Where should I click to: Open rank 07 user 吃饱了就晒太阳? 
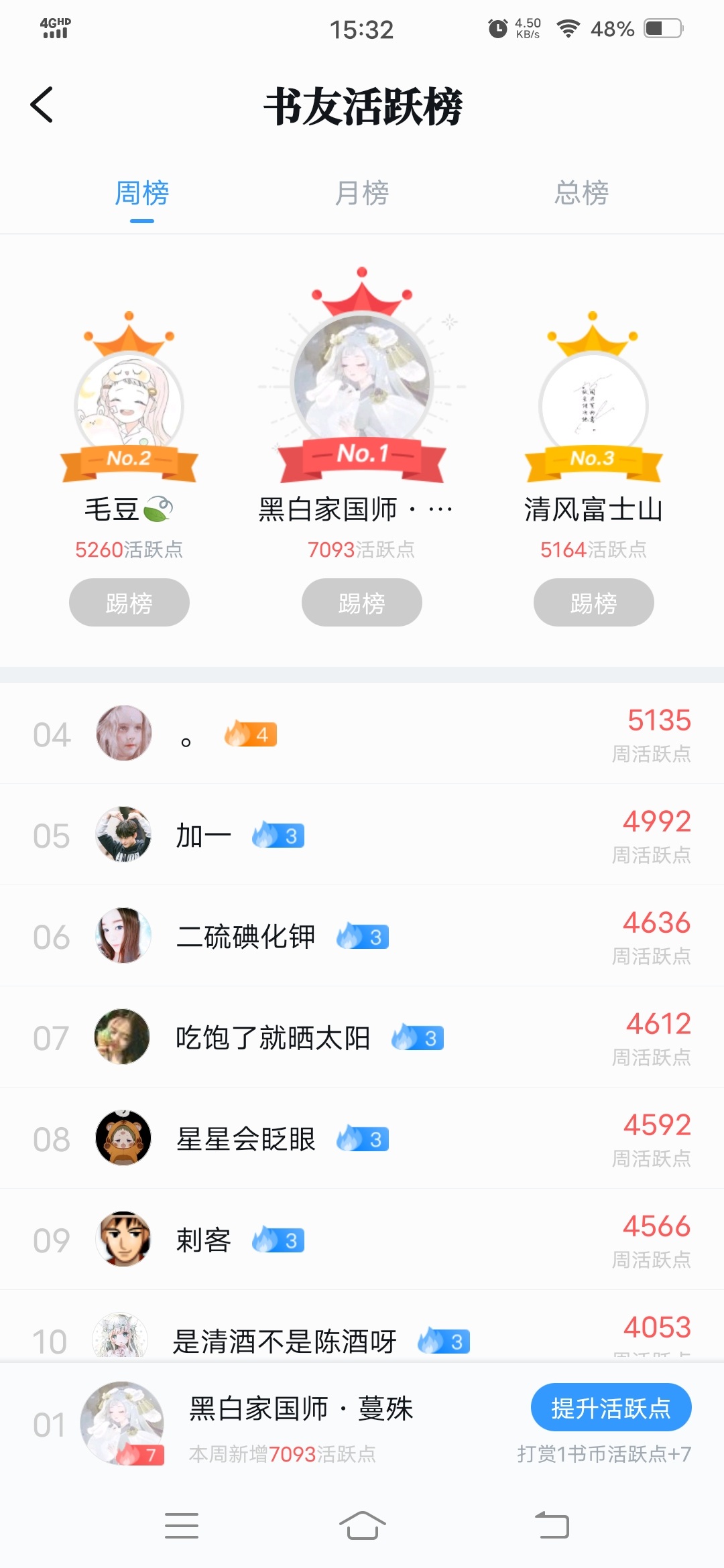click(x=362, y=1037)
